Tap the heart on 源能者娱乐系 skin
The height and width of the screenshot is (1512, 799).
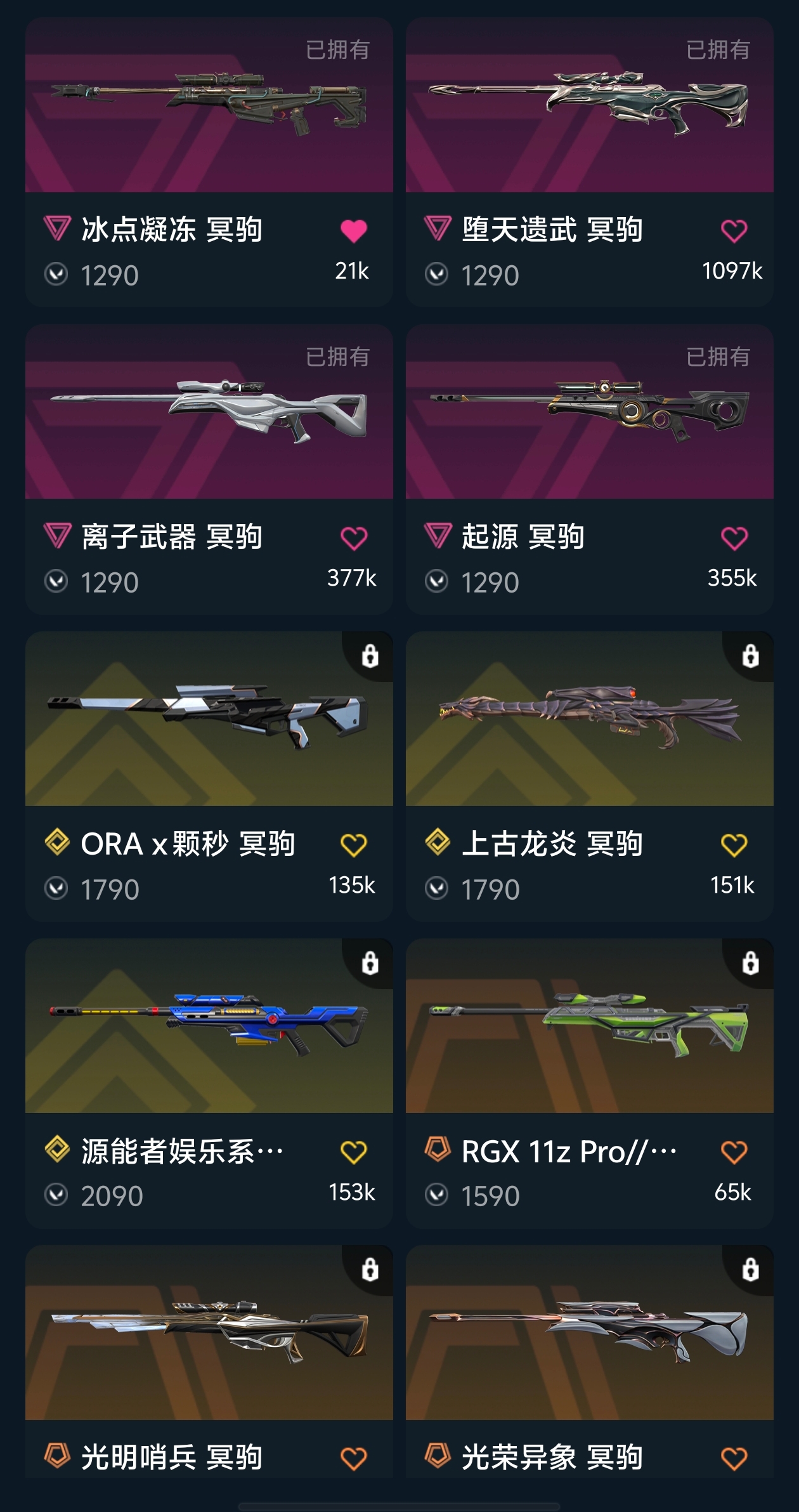[354, 1152]
